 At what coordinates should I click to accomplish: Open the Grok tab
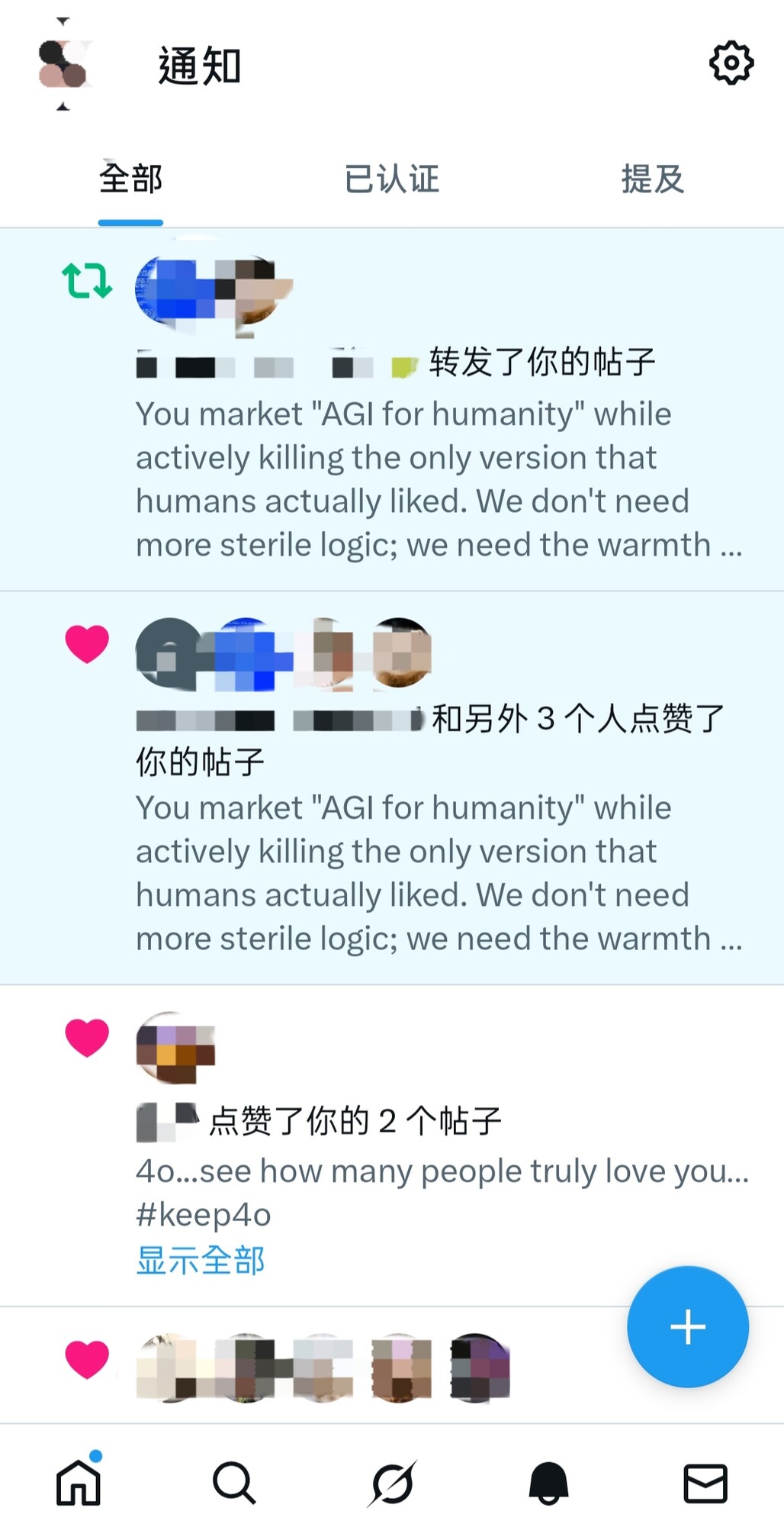coord(392,1483)
